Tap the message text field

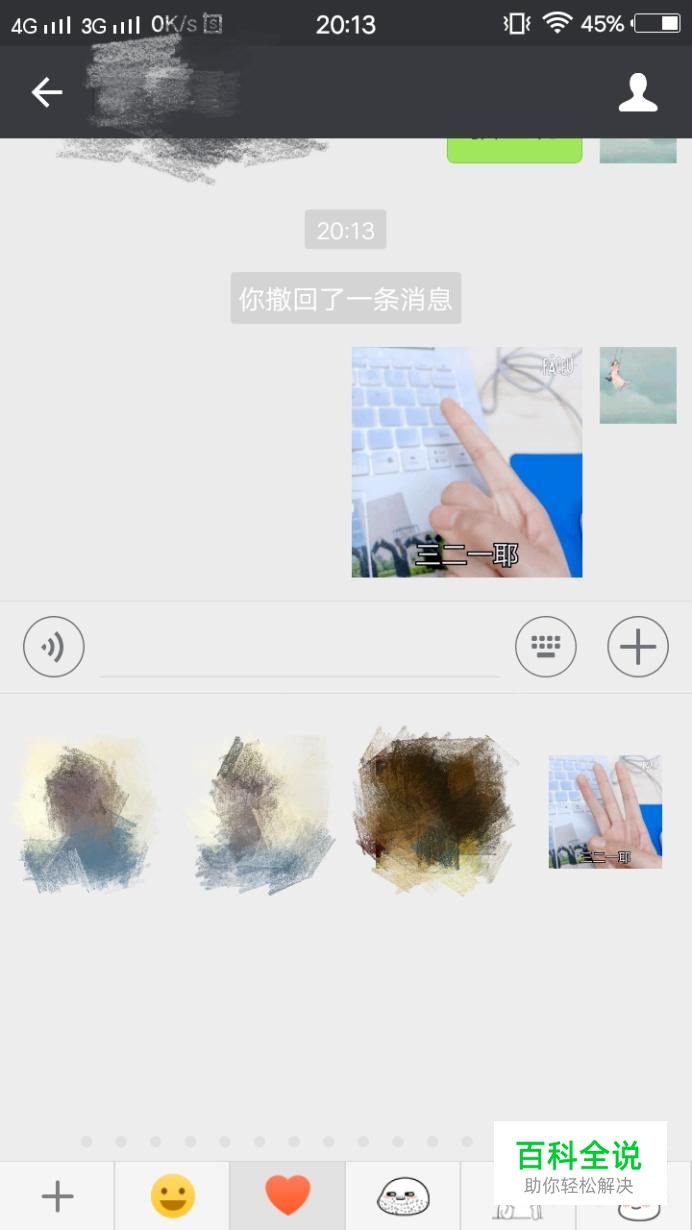(300, 649)
